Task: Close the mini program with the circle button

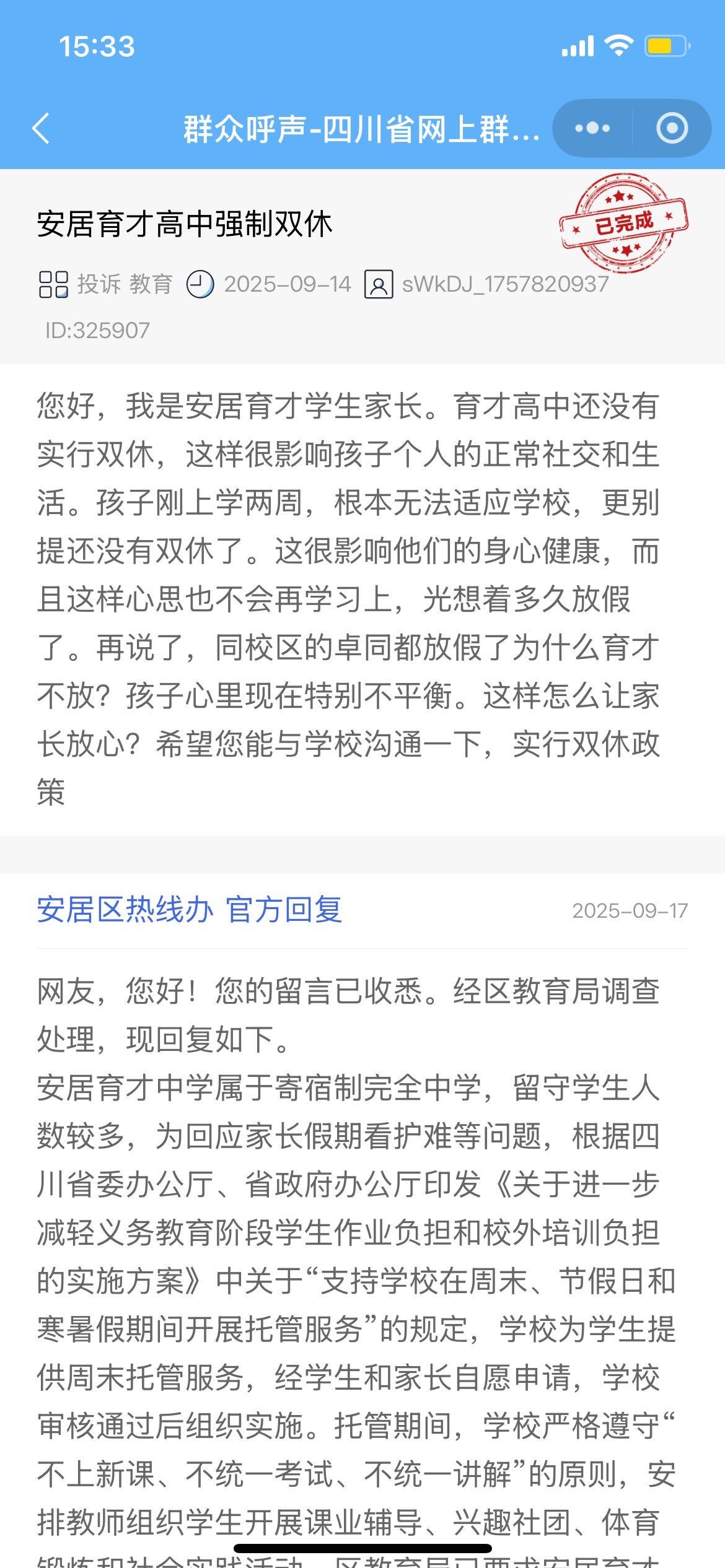Action: pos(672,129)
